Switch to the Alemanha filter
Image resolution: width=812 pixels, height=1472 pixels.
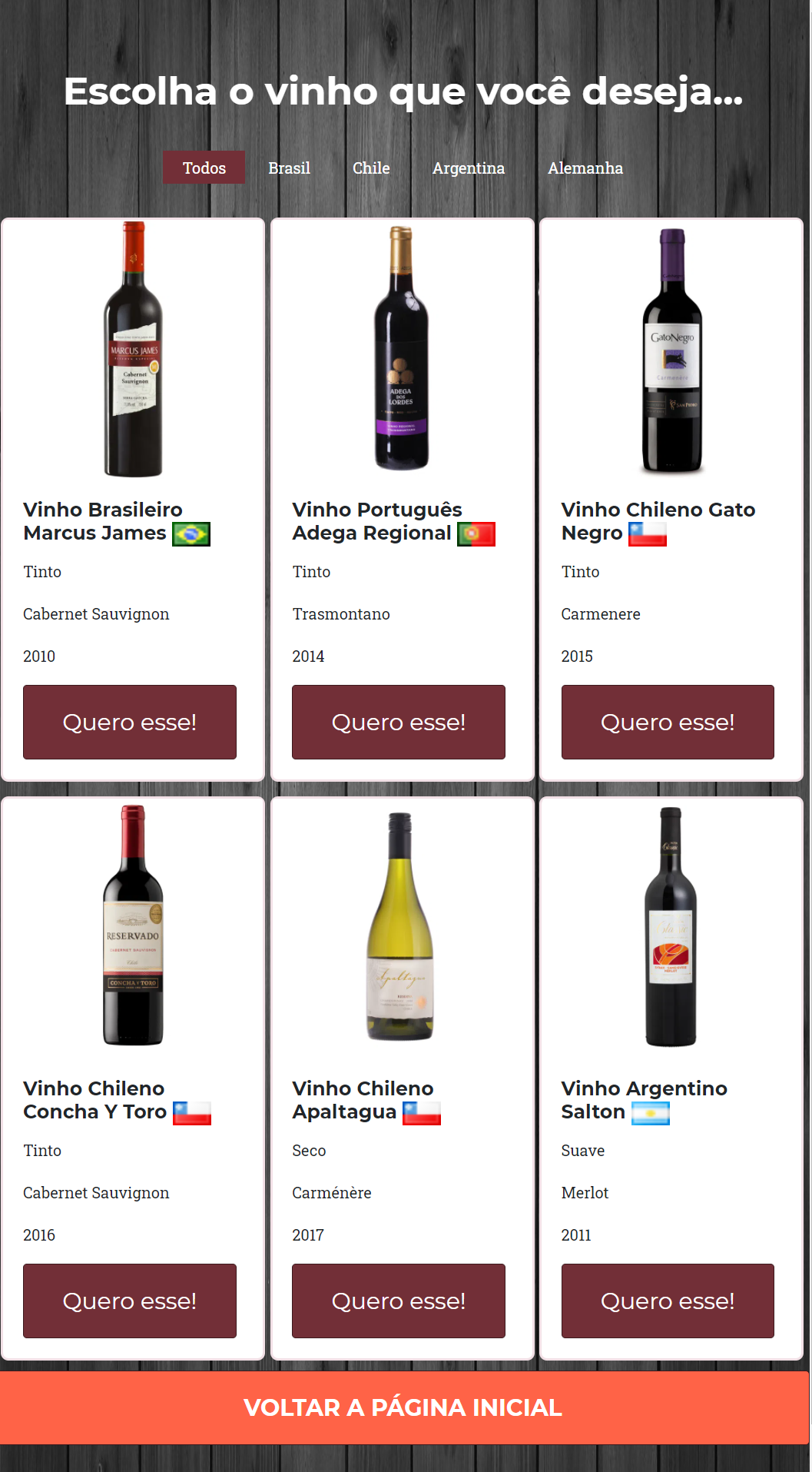click(585, 168)
